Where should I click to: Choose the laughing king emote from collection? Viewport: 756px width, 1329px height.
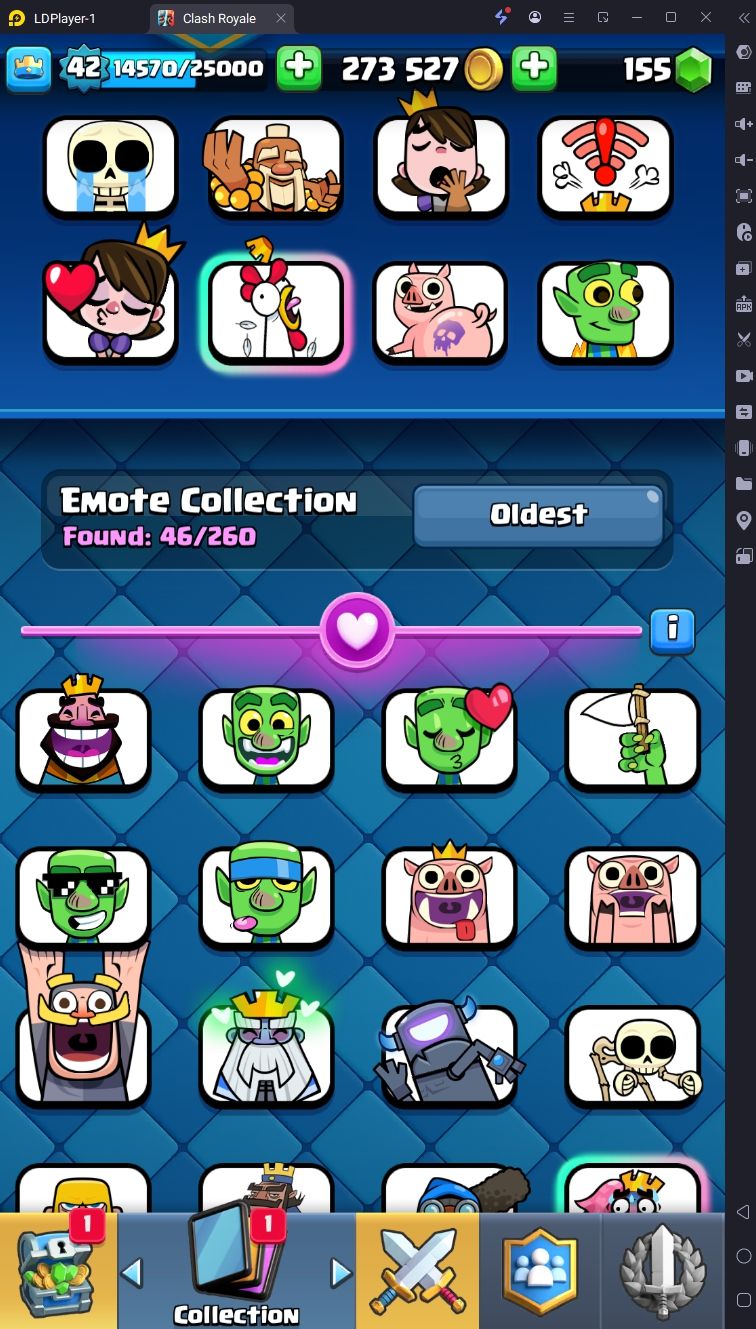83,738
